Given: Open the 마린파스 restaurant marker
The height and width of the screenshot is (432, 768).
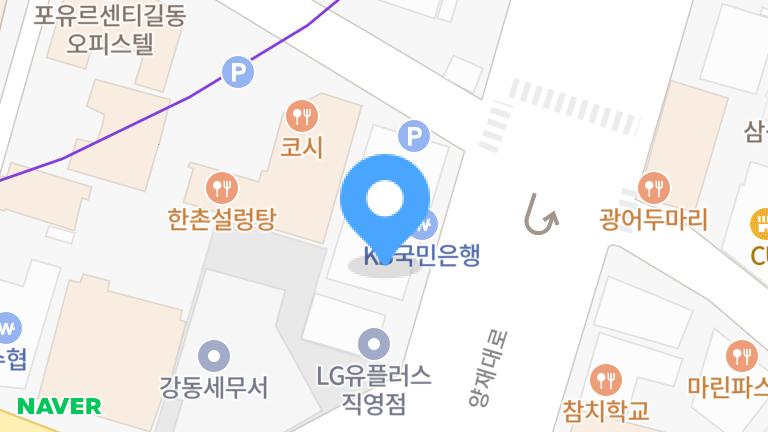Looking at the screenshot, I should click(x=741, y=355).
